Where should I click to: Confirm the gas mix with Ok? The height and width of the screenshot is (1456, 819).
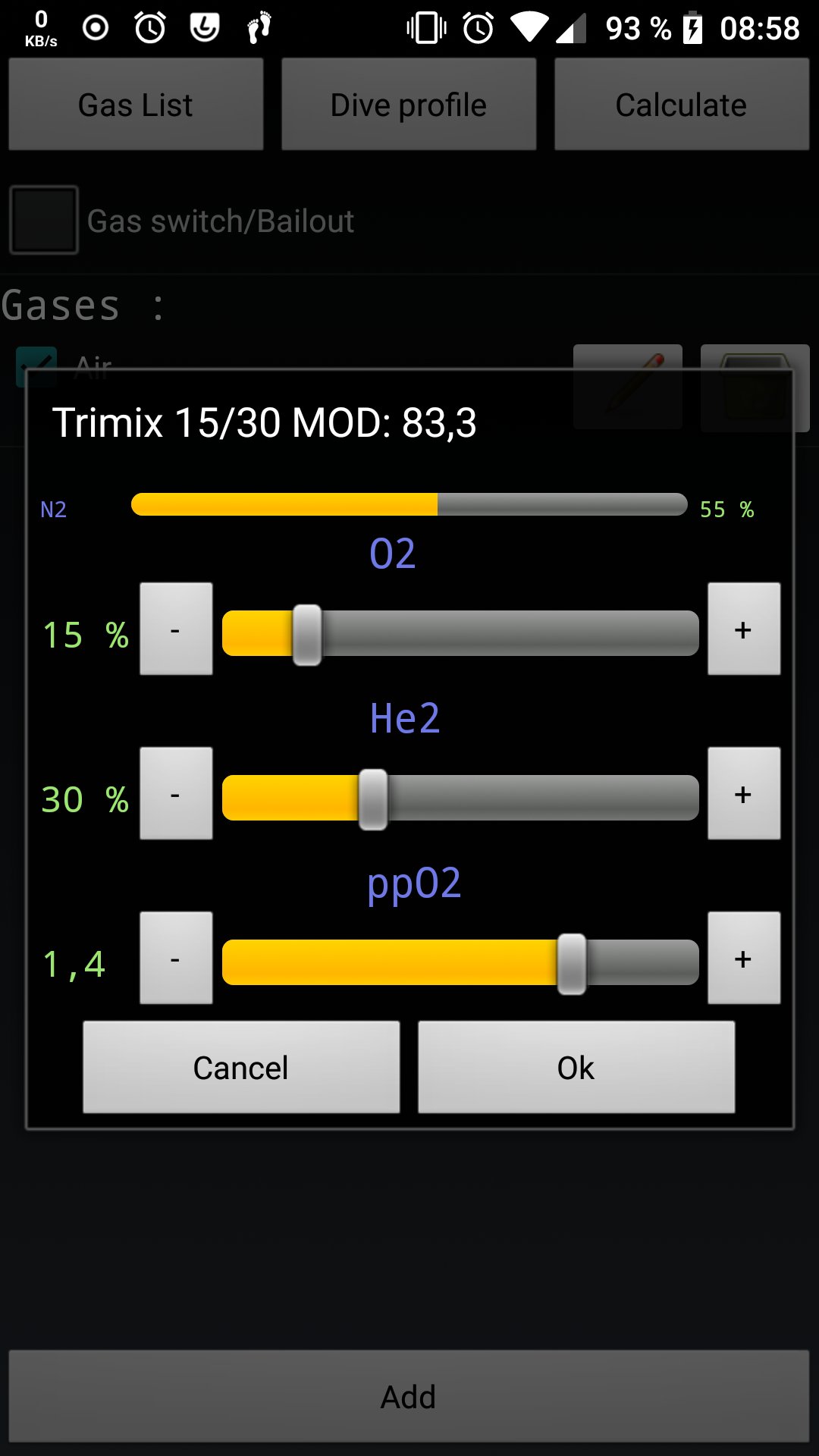576,1067
